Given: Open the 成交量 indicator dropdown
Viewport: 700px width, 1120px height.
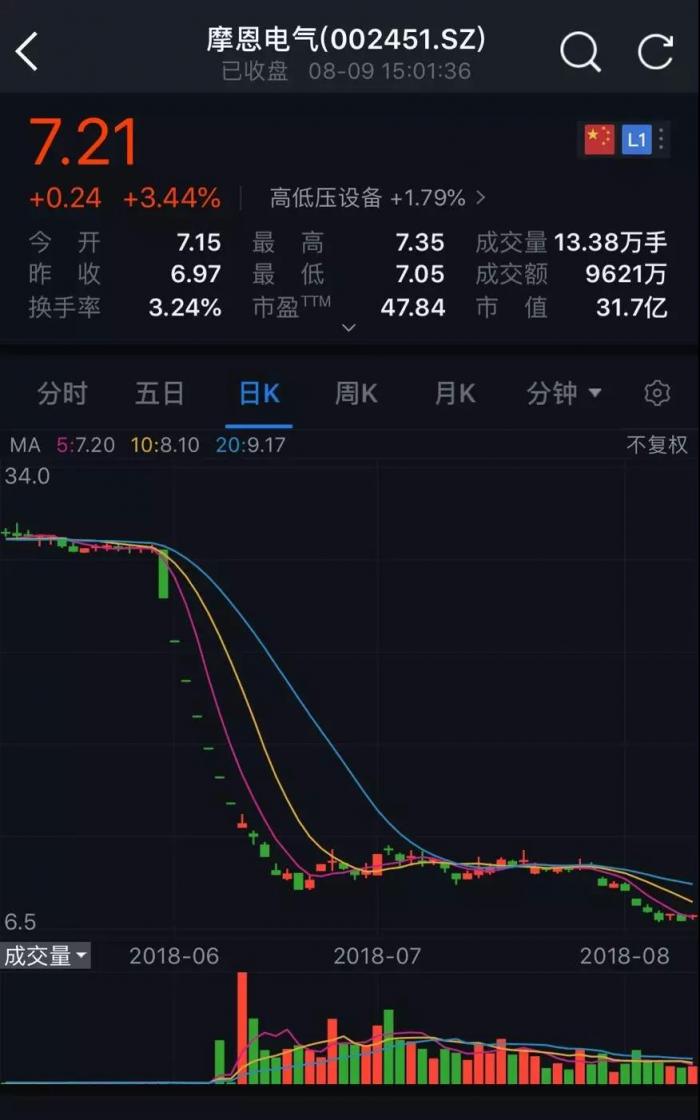Looking at the screenshot, I should pos(46,956).
